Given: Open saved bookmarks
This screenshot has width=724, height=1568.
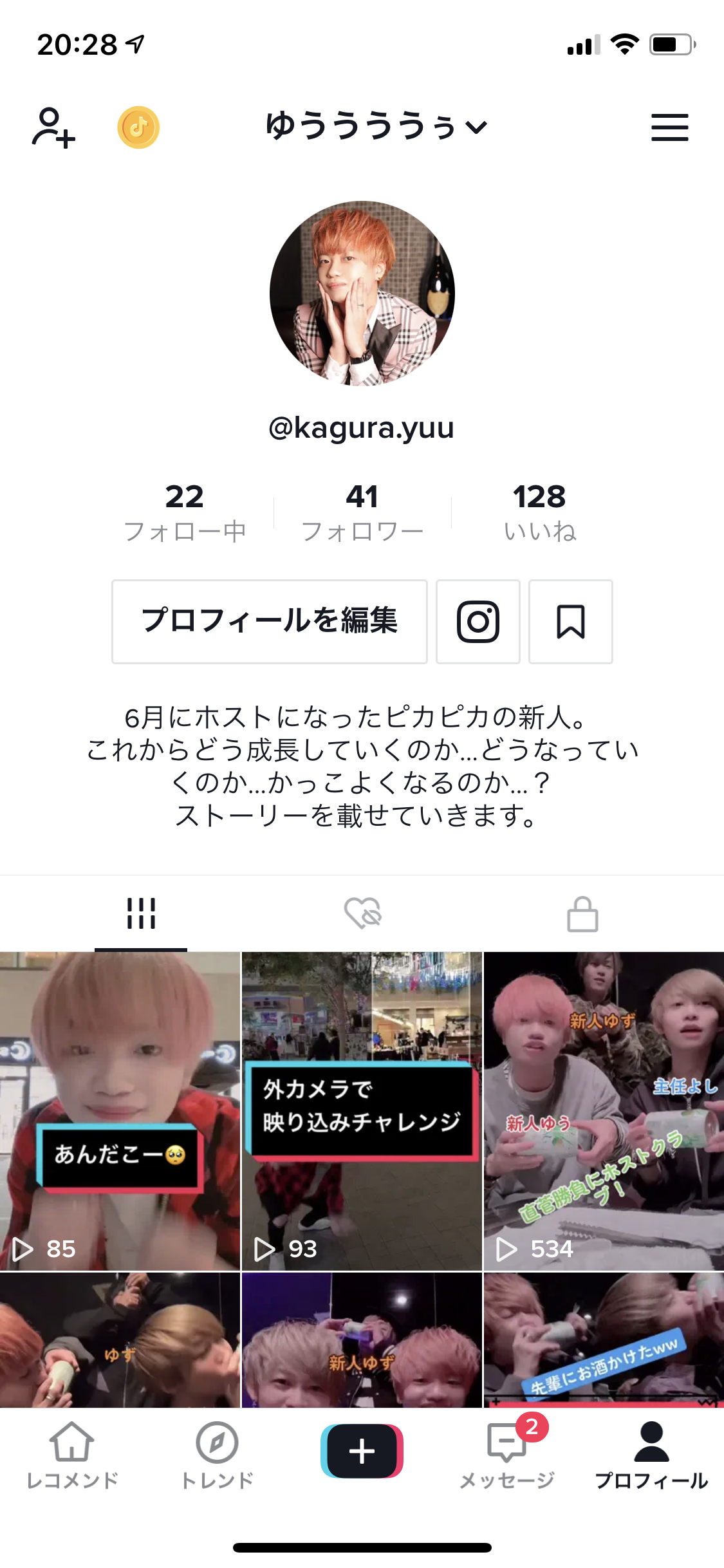Looking at the screenshot, I should 571,621.
